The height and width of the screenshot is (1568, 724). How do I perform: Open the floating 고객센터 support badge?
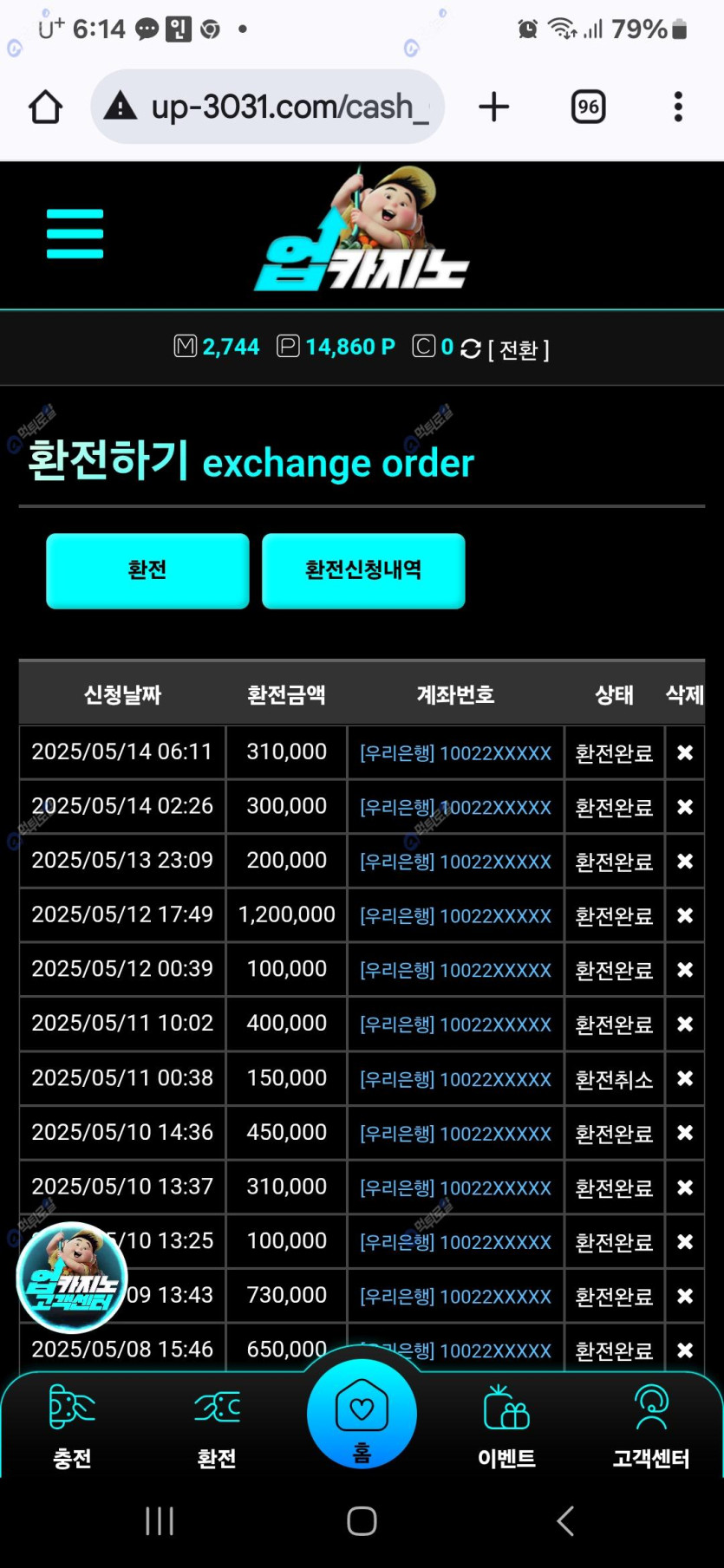pyautogui.click(x=72, y=1277)
